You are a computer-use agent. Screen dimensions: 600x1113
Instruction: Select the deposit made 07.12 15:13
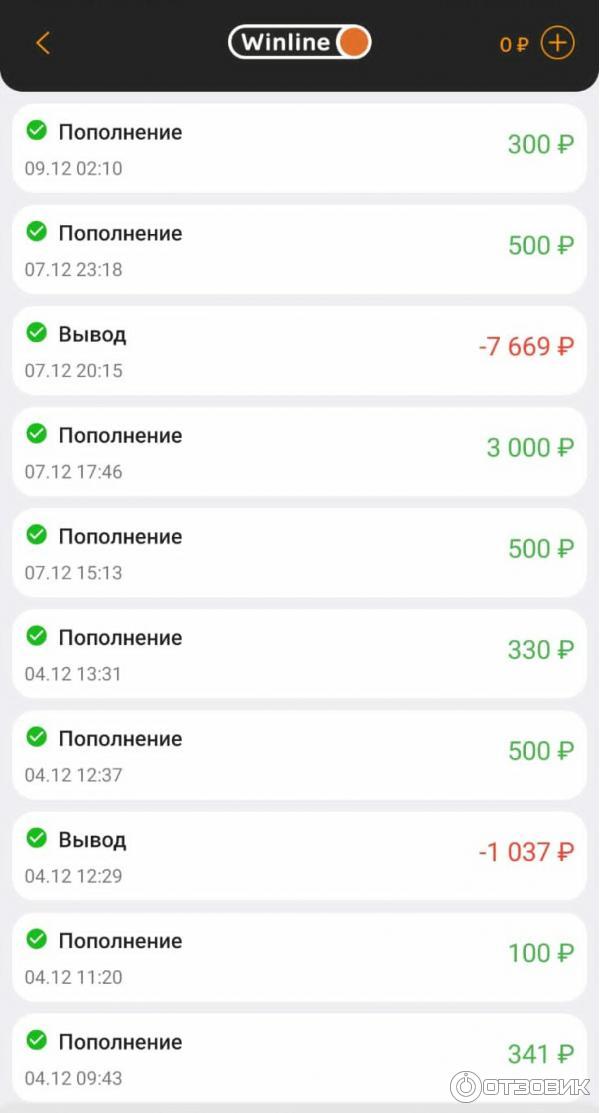pos(299,552)
